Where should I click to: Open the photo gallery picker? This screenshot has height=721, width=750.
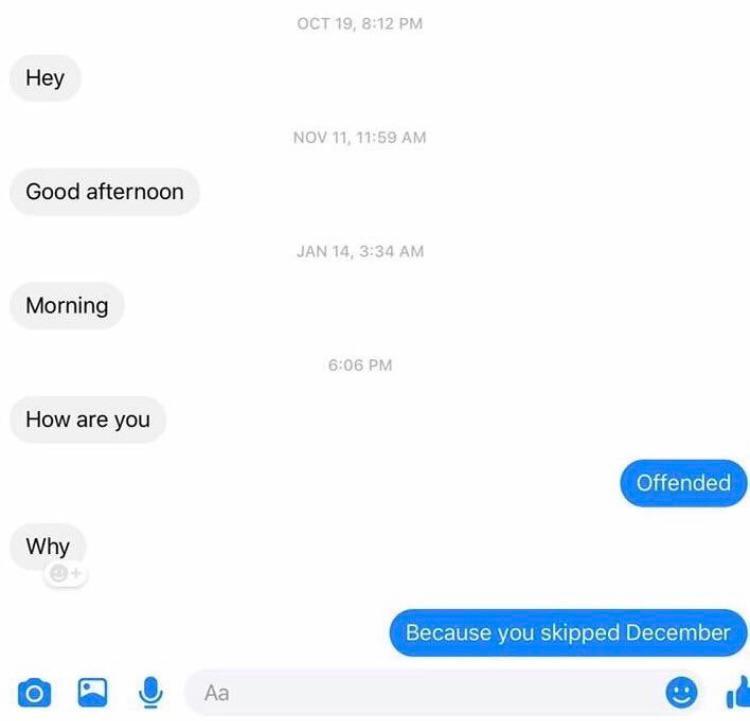point(93,692)
